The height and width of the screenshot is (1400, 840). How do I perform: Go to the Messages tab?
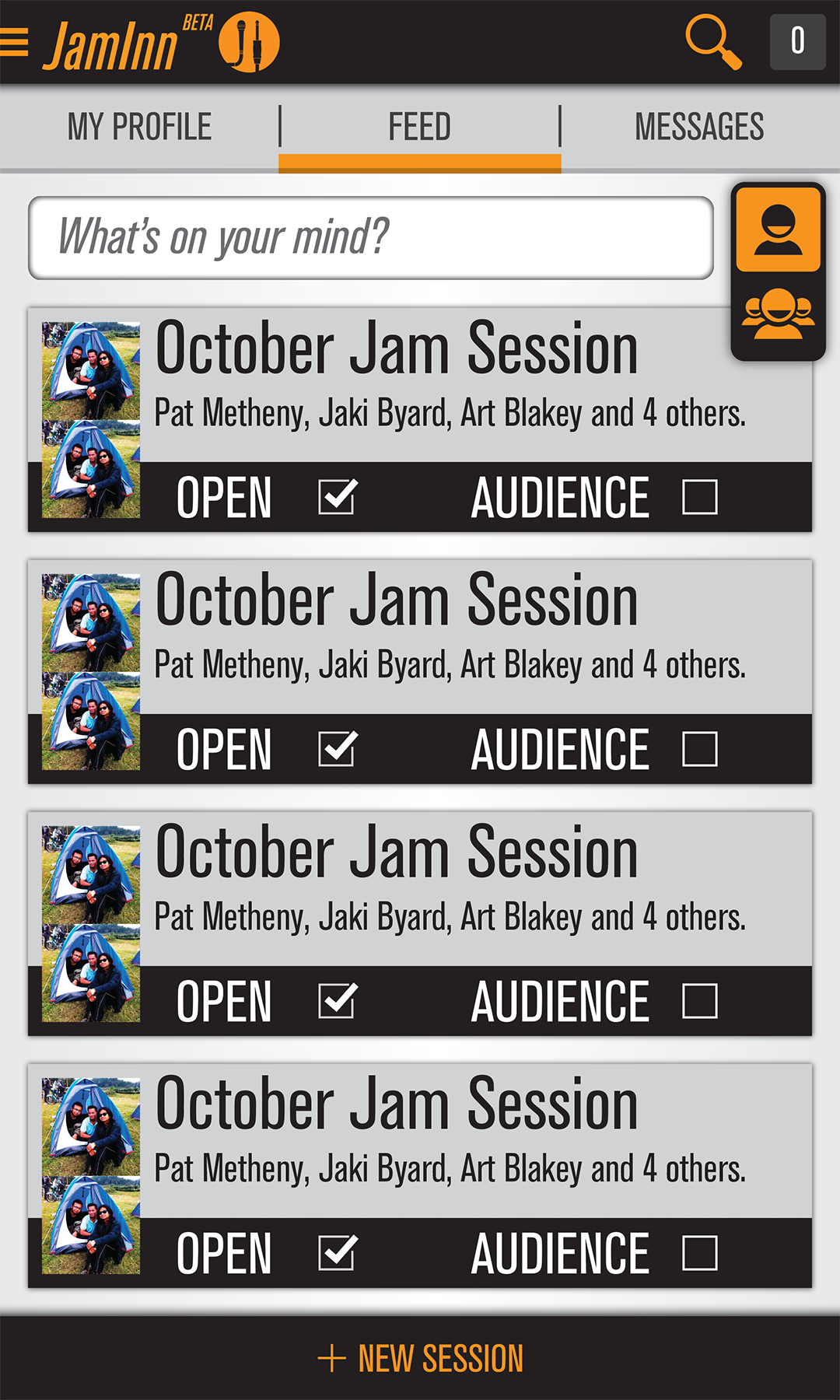point(699,127)
